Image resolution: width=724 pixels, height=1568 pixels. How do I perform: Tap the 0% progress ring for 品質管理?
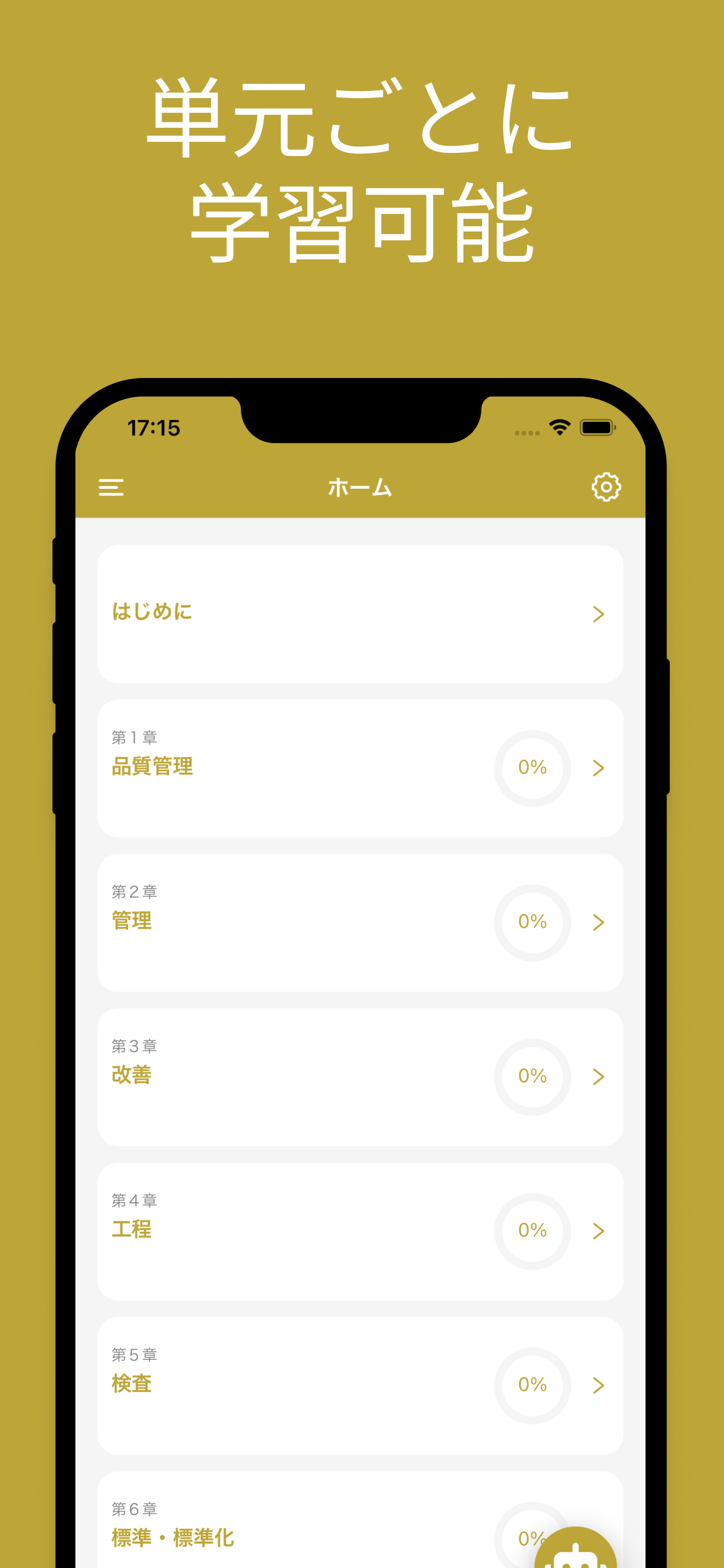[x=533, y=768]
